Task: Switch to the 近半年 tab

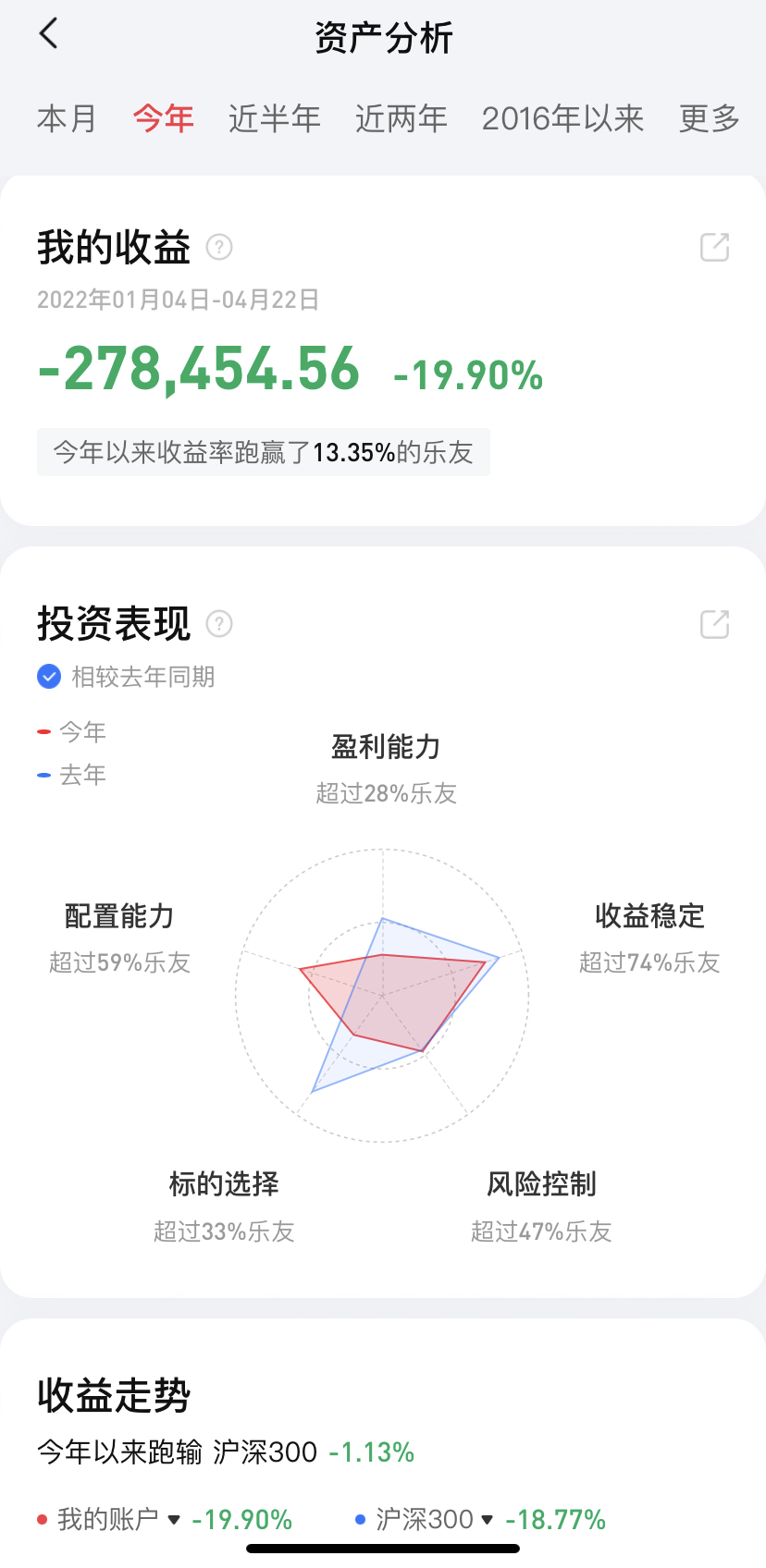Action: (x=275, y=118)
